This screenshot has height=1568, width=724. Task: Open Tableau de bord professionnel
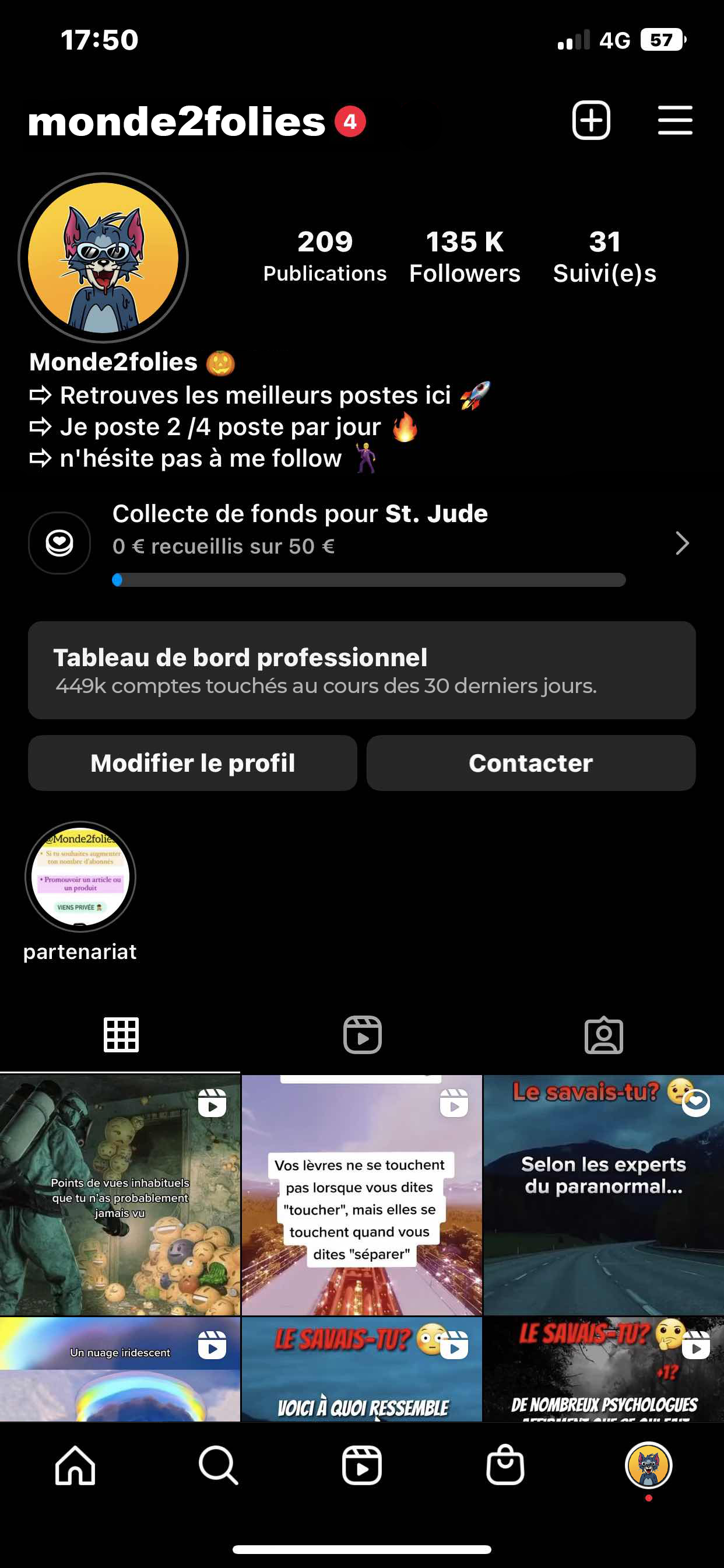coord(361,670)
